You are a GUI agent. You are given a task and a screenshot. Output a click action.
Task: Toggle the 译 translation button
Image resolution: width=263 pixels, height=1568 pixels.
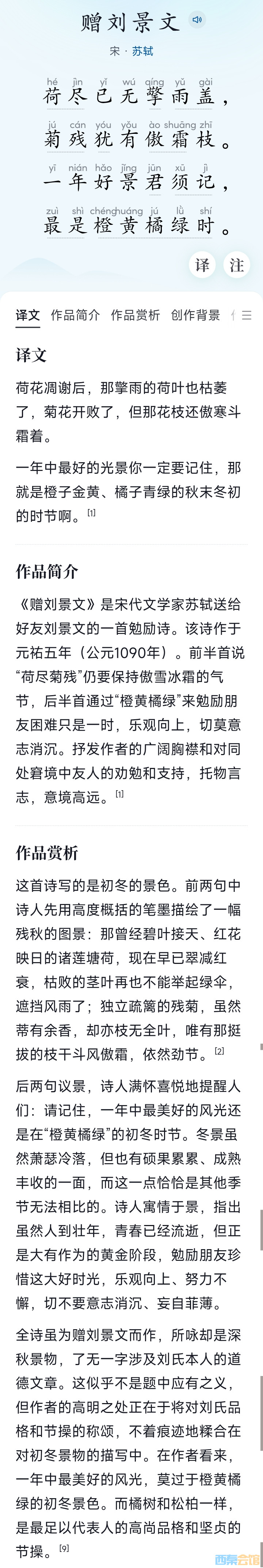(202, 265)
